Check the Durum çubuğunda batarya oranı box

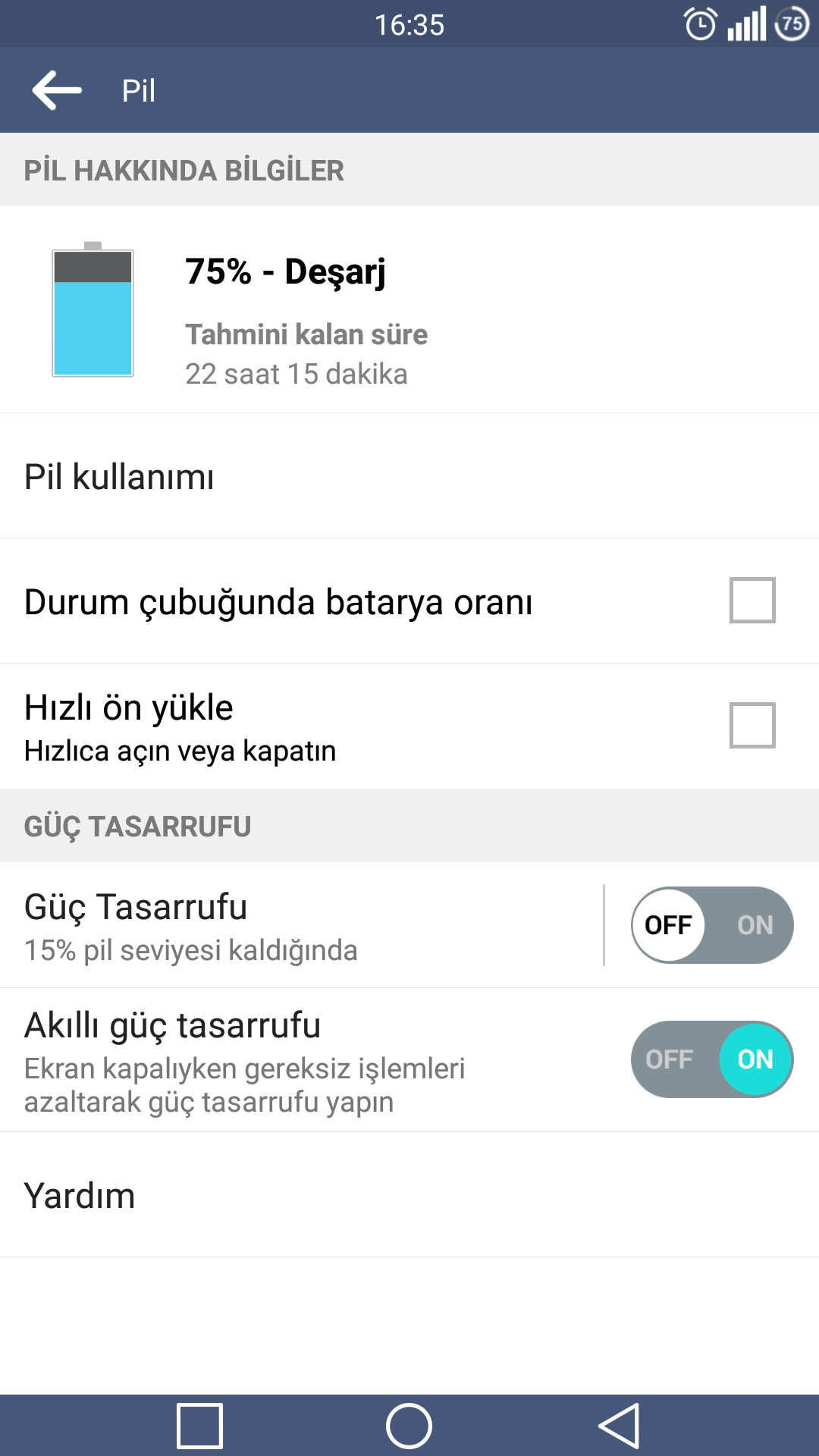[x=752, y=601]
